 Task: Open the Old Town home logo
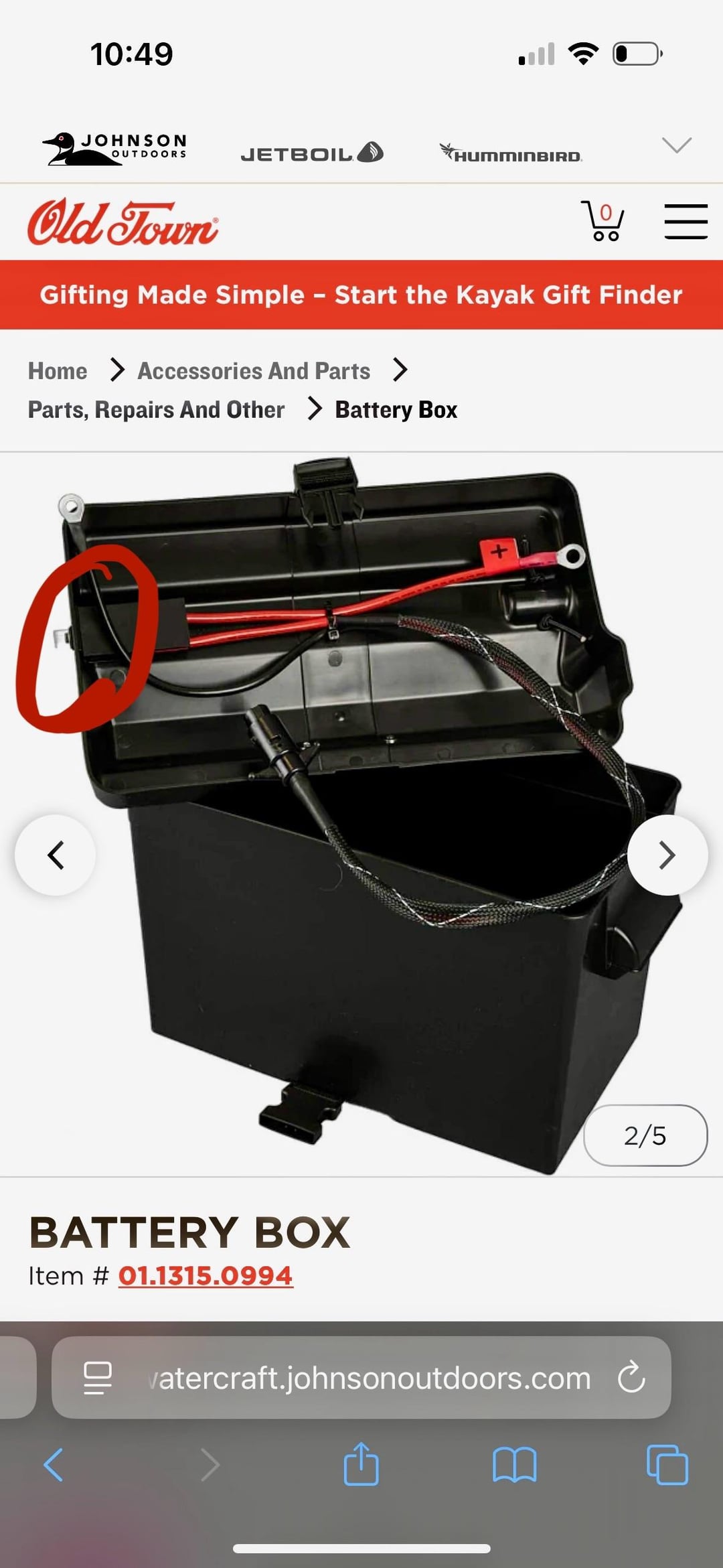click(x=123, y=222)
